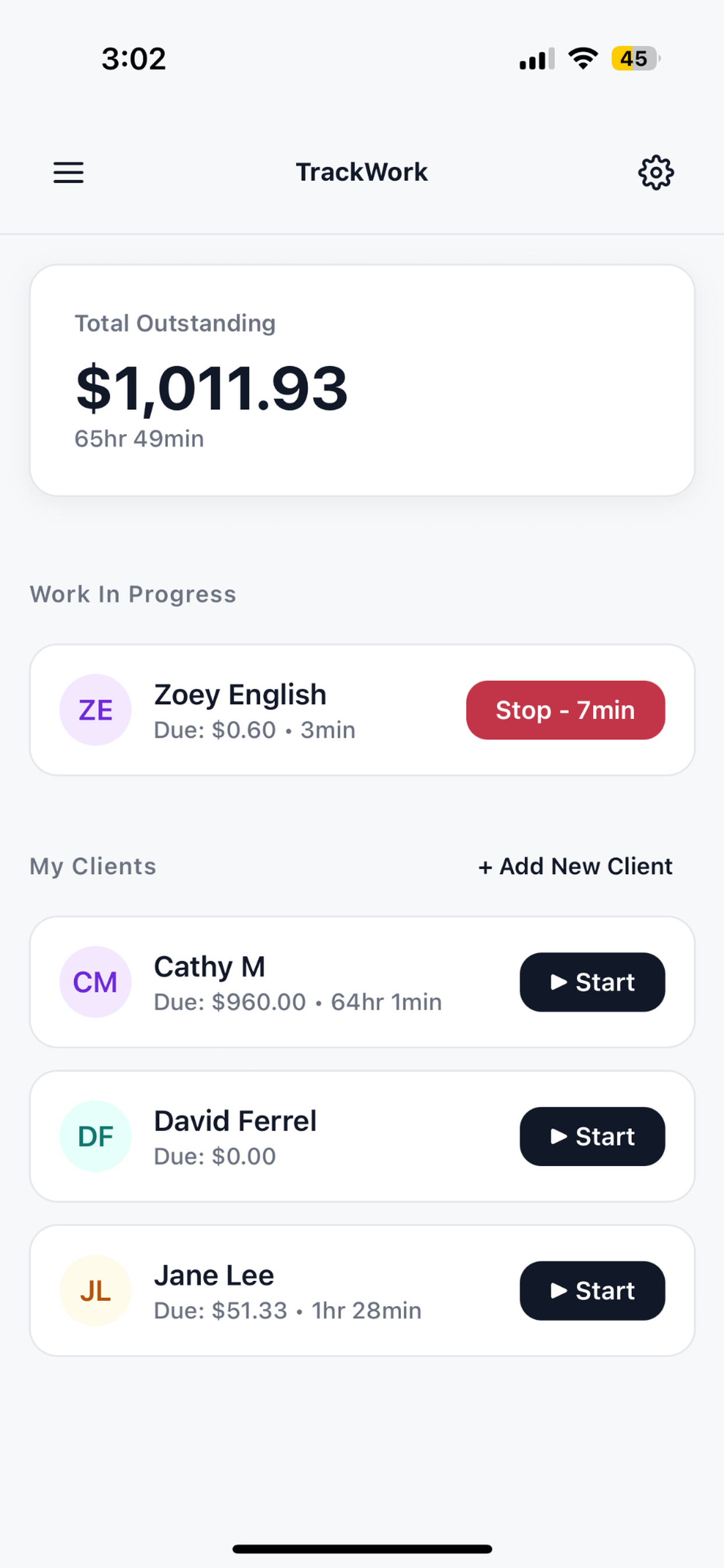
Task: Click Jane Lee's JL avatar
Action: pos(96,1291)
